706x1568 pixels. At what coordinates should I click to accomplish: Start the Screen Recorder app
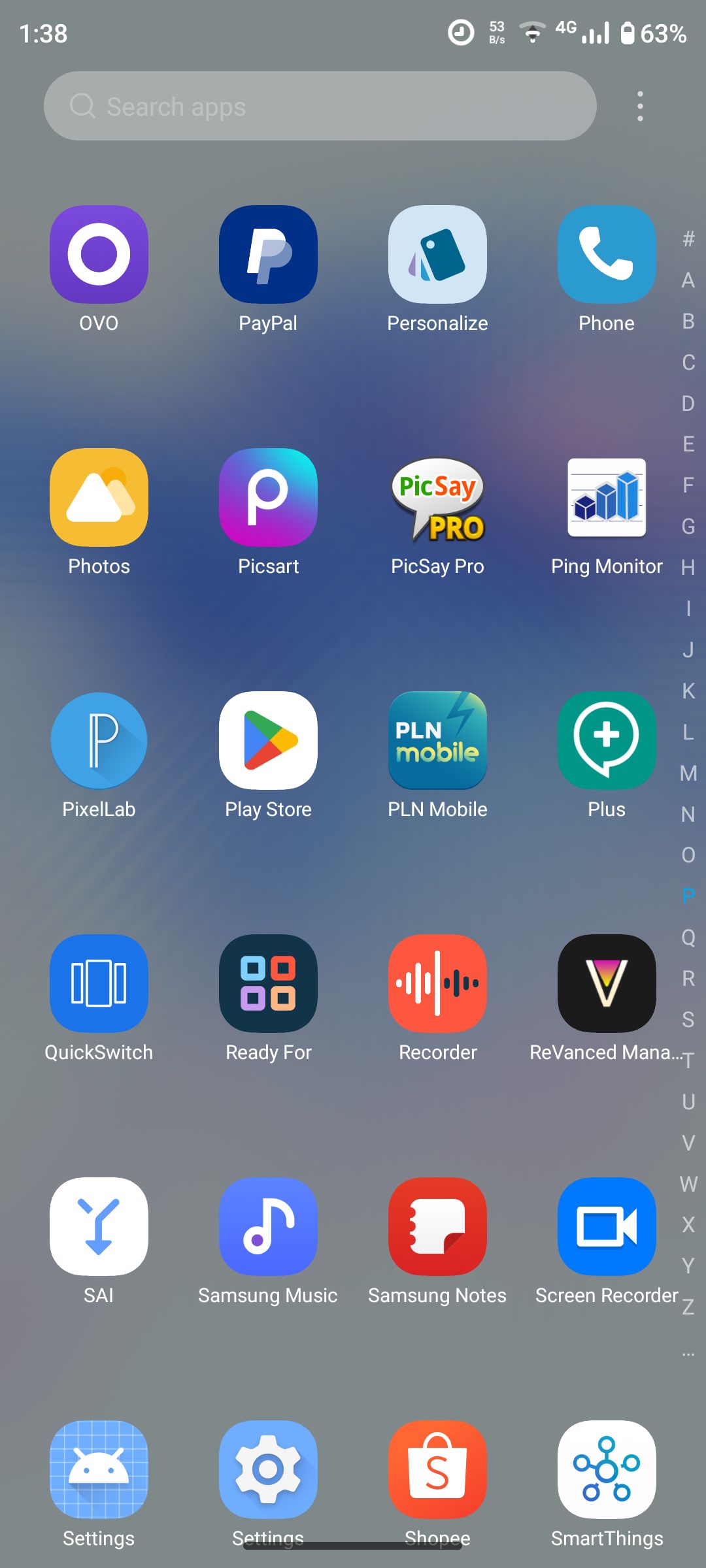(607, 1227)
